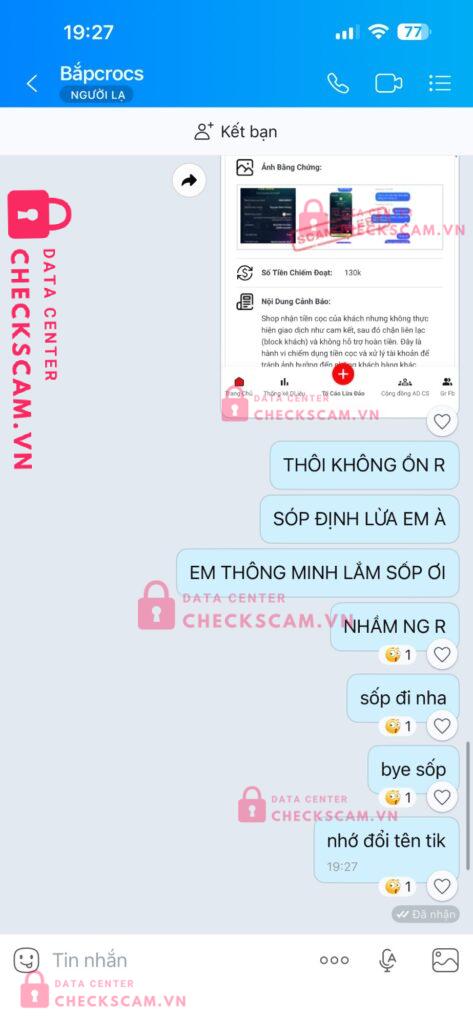Go back from the Bắpcrocs chat
This screenshot has height=1024, width=473.
[x=31, y=84]
